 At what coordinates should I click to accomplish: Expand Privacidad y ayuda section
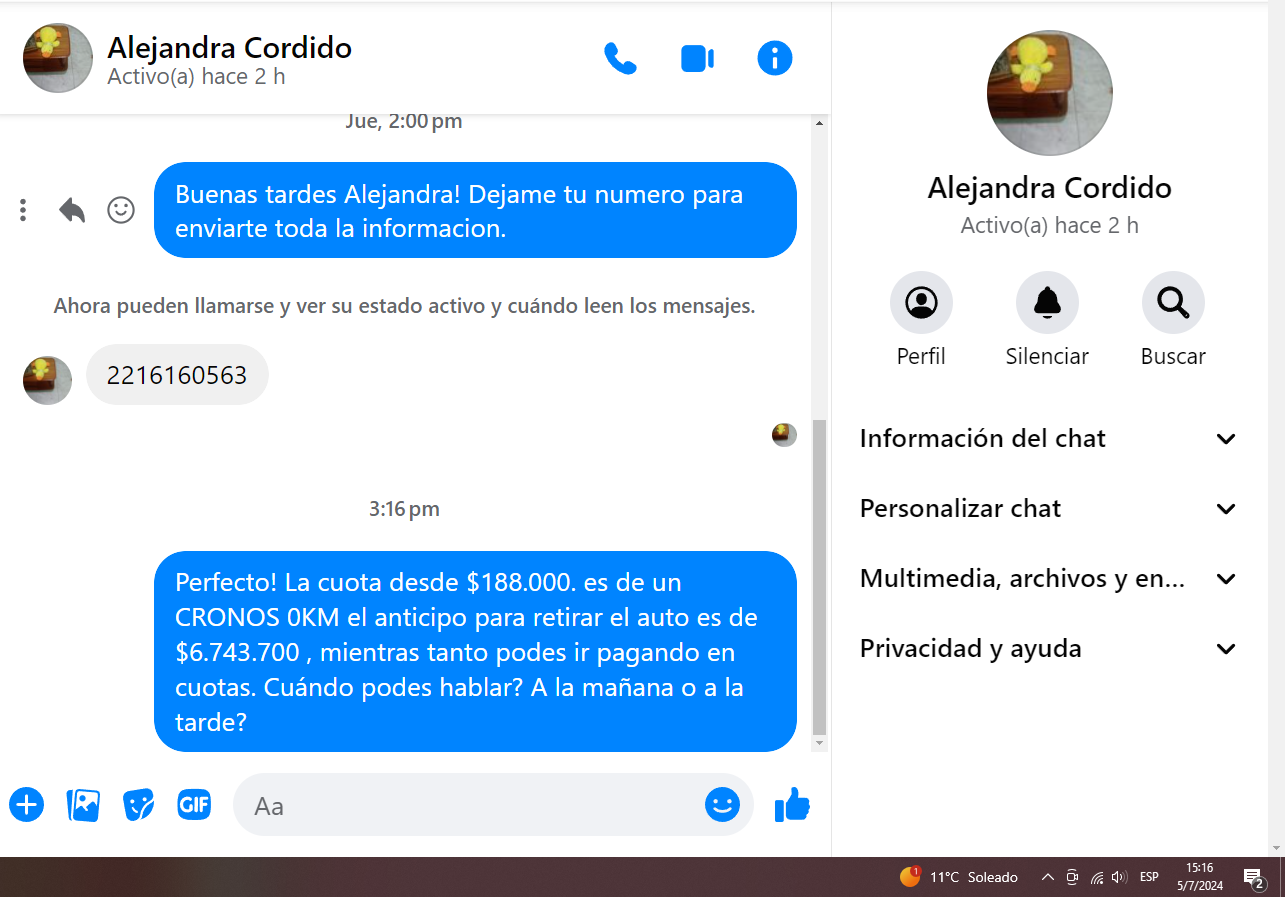coord(1048,649)
